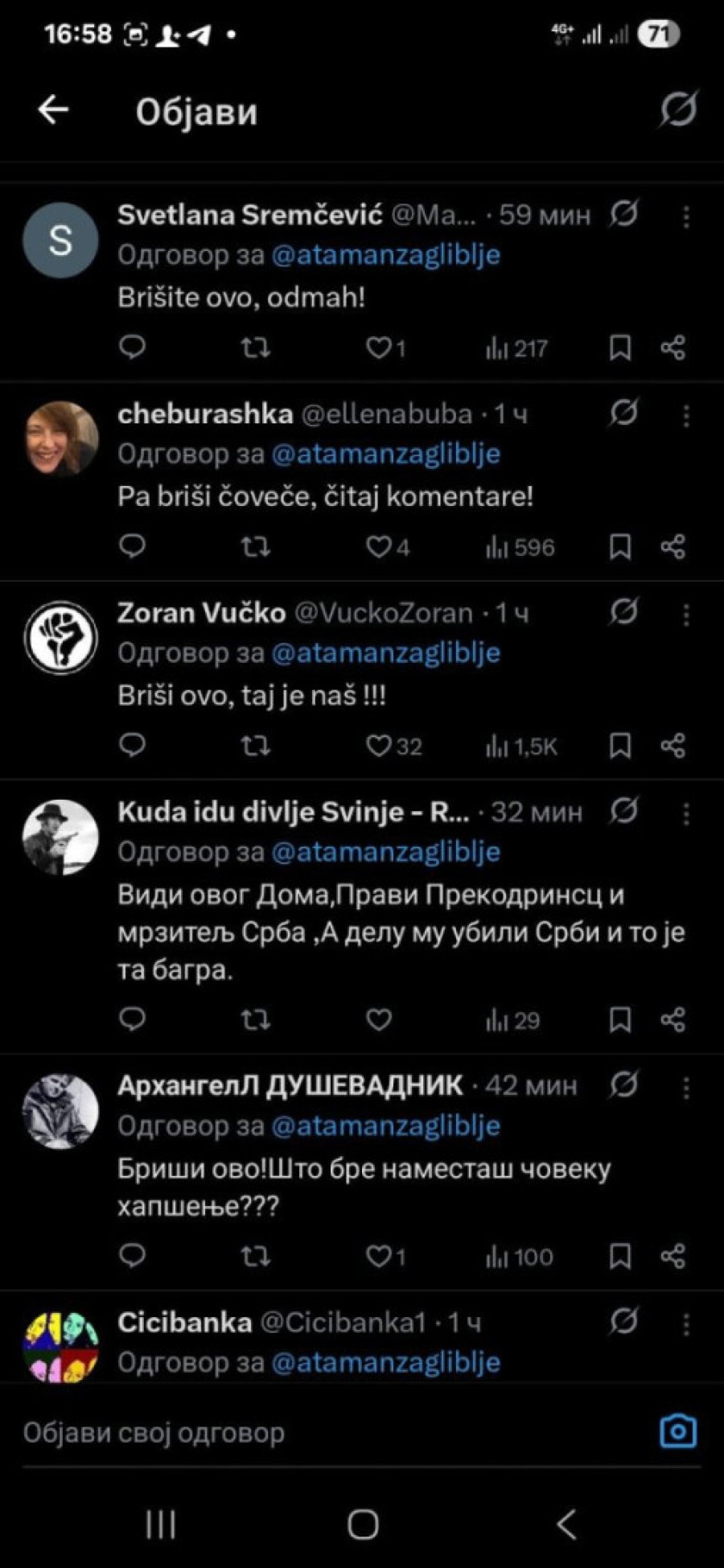Image resolution: width=724 pixels, height=1568 pixels.
Task: Open overflow menu on Cicibanka's reply
Action: point(685,1324)
